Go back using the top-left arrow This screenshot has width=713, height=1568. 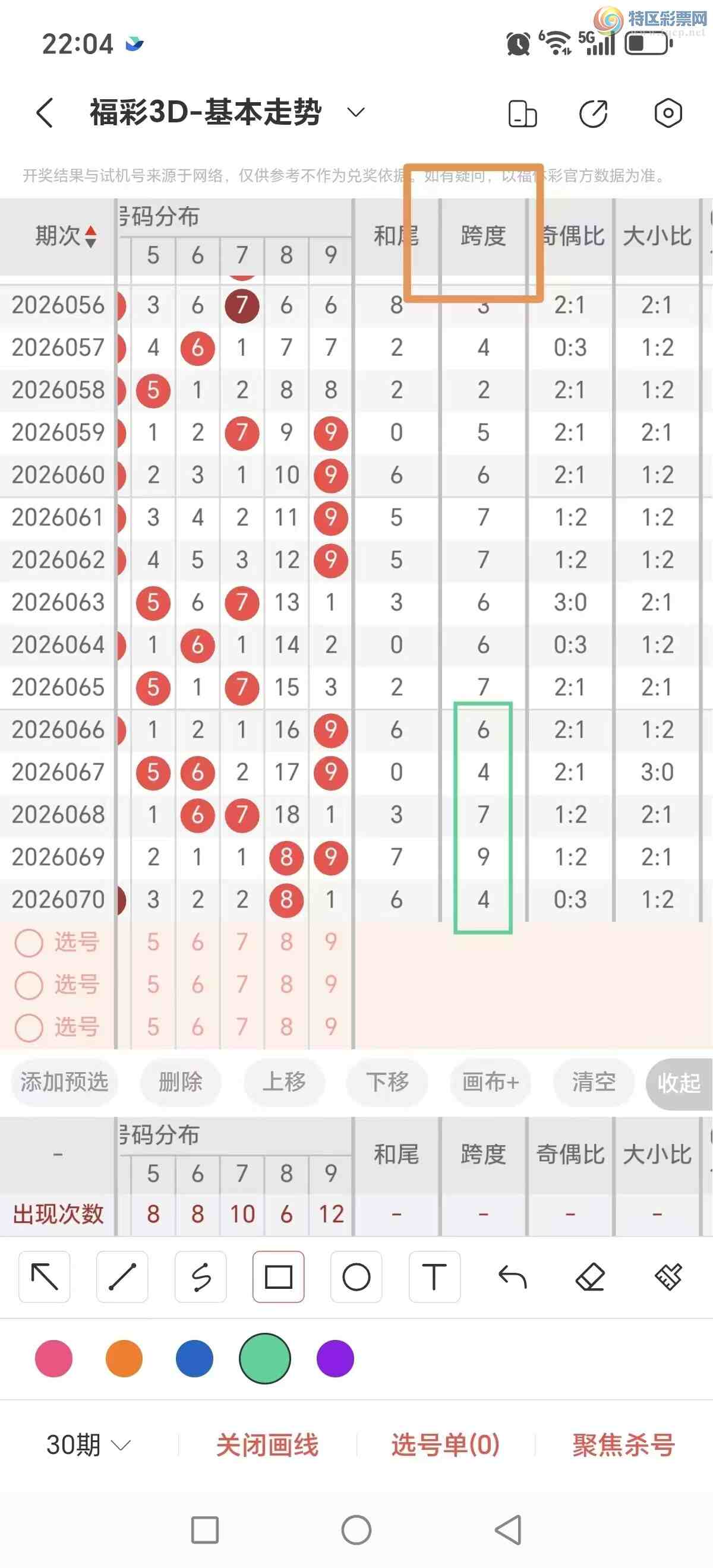[45, 113]
